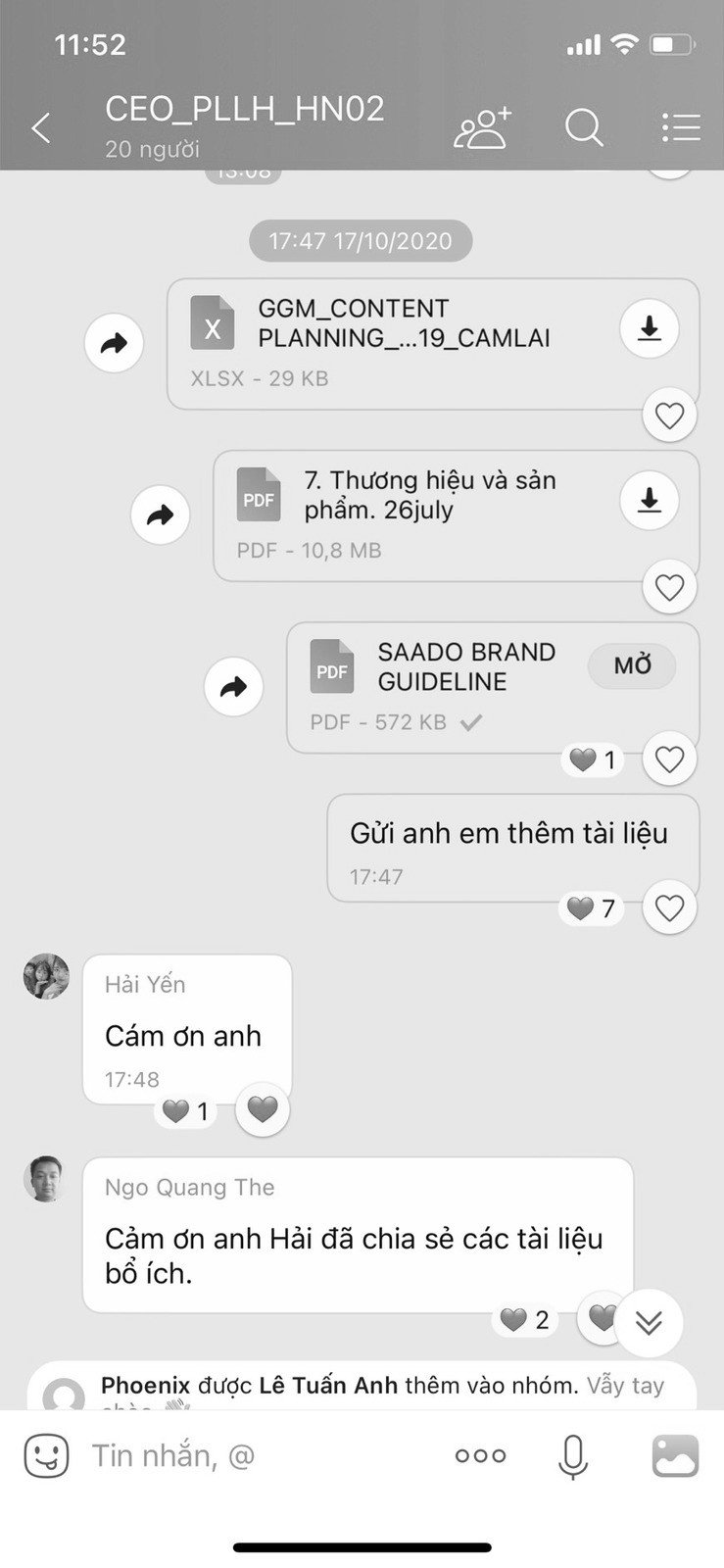Like the SAADO BRAND GUIDELINE message

(669, 759)
